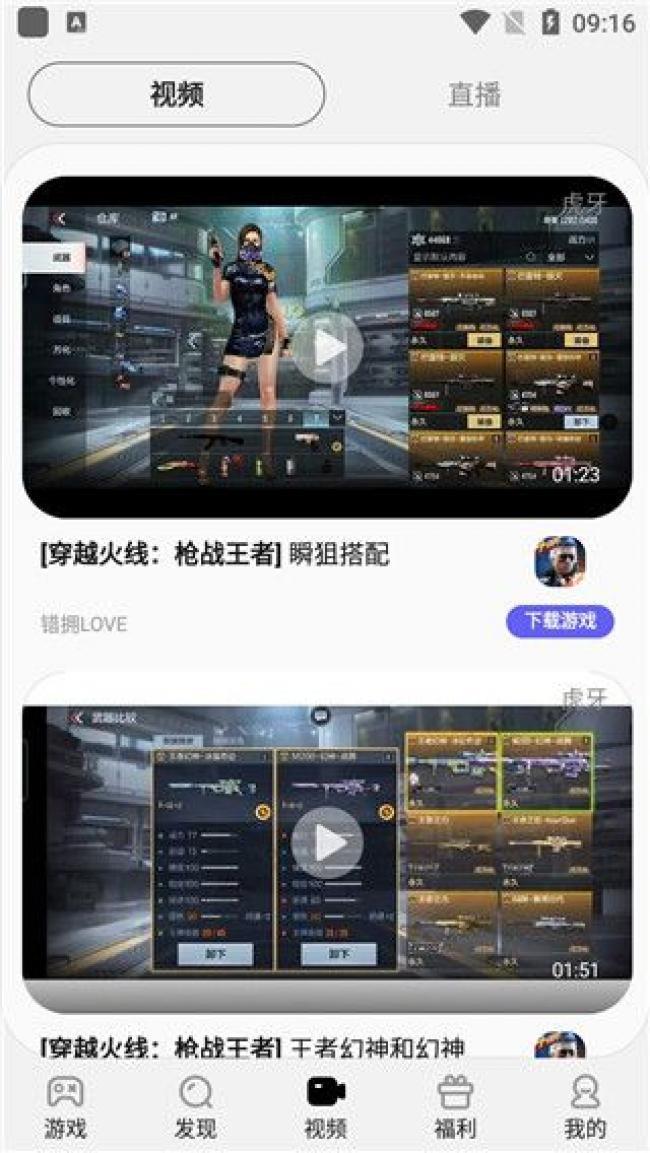Go to the 我的 profile tab

click(585, 1106)
